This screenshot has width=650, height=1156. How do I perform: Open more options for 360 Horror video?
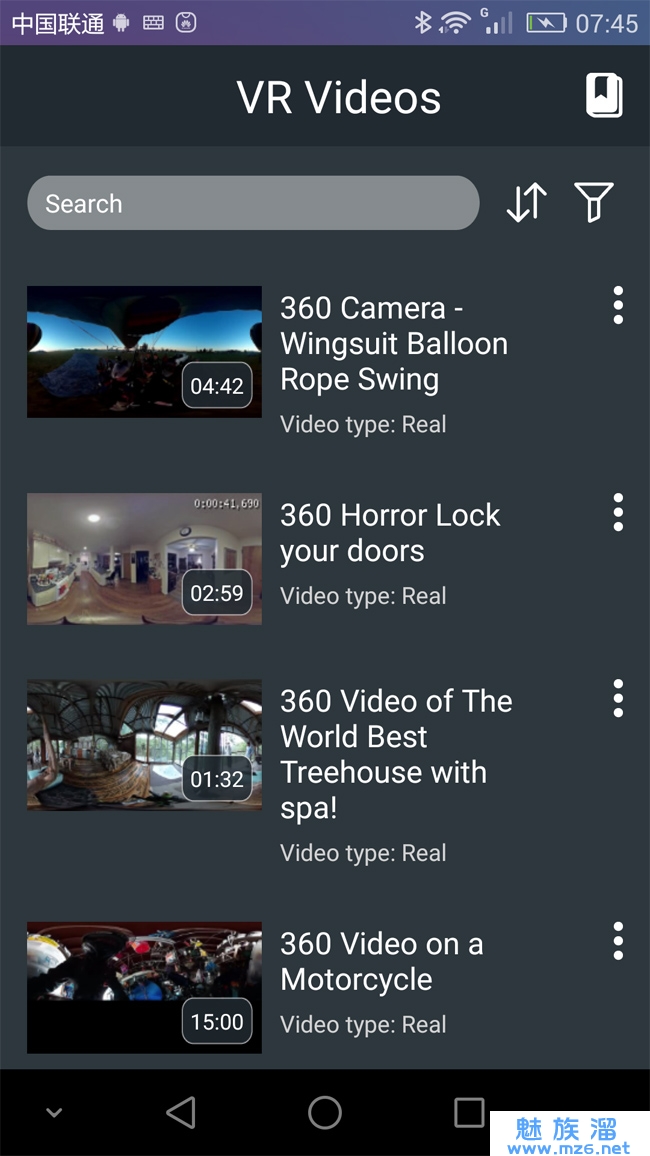click(x=618, y=512)
